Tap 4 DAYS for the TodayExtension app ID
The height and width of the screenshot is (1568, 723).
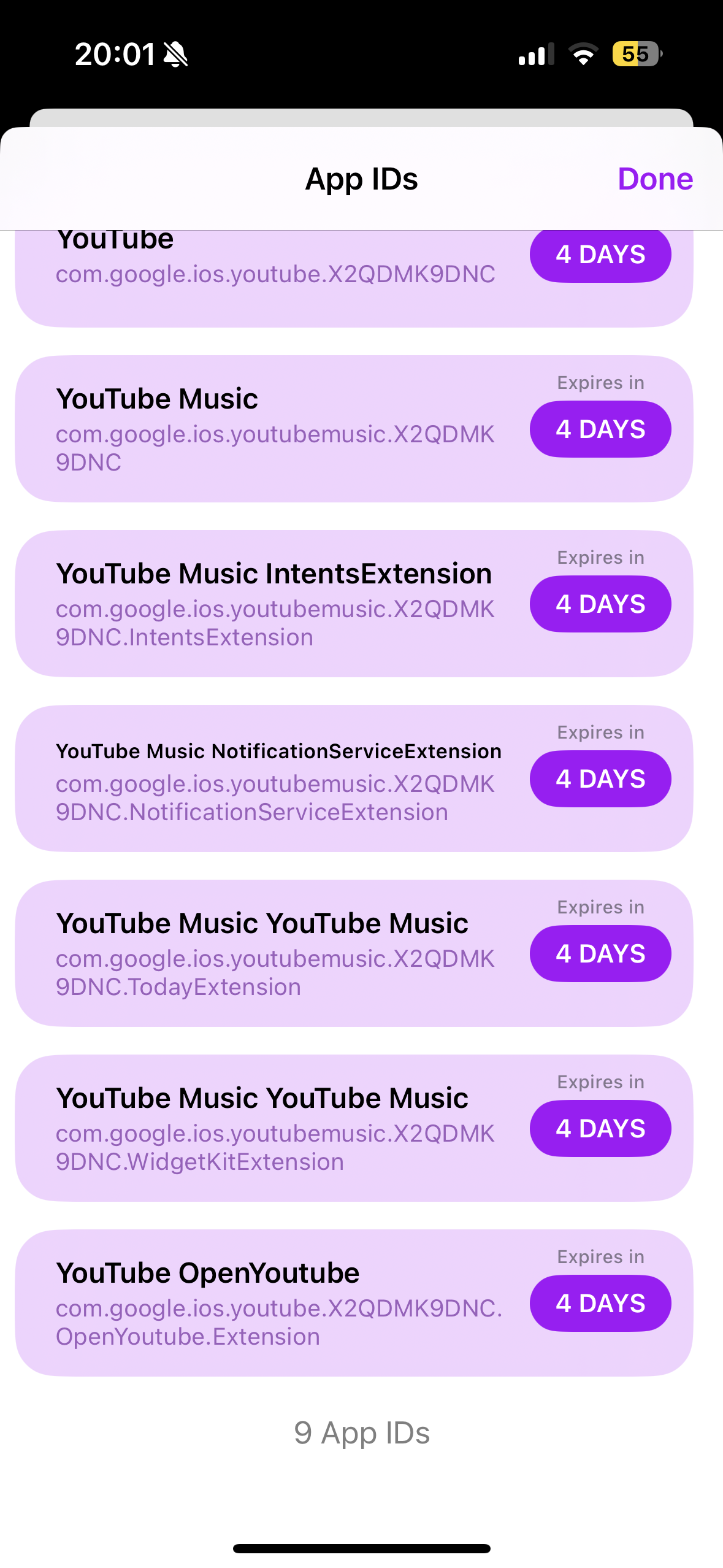click(x=600, y=953)
